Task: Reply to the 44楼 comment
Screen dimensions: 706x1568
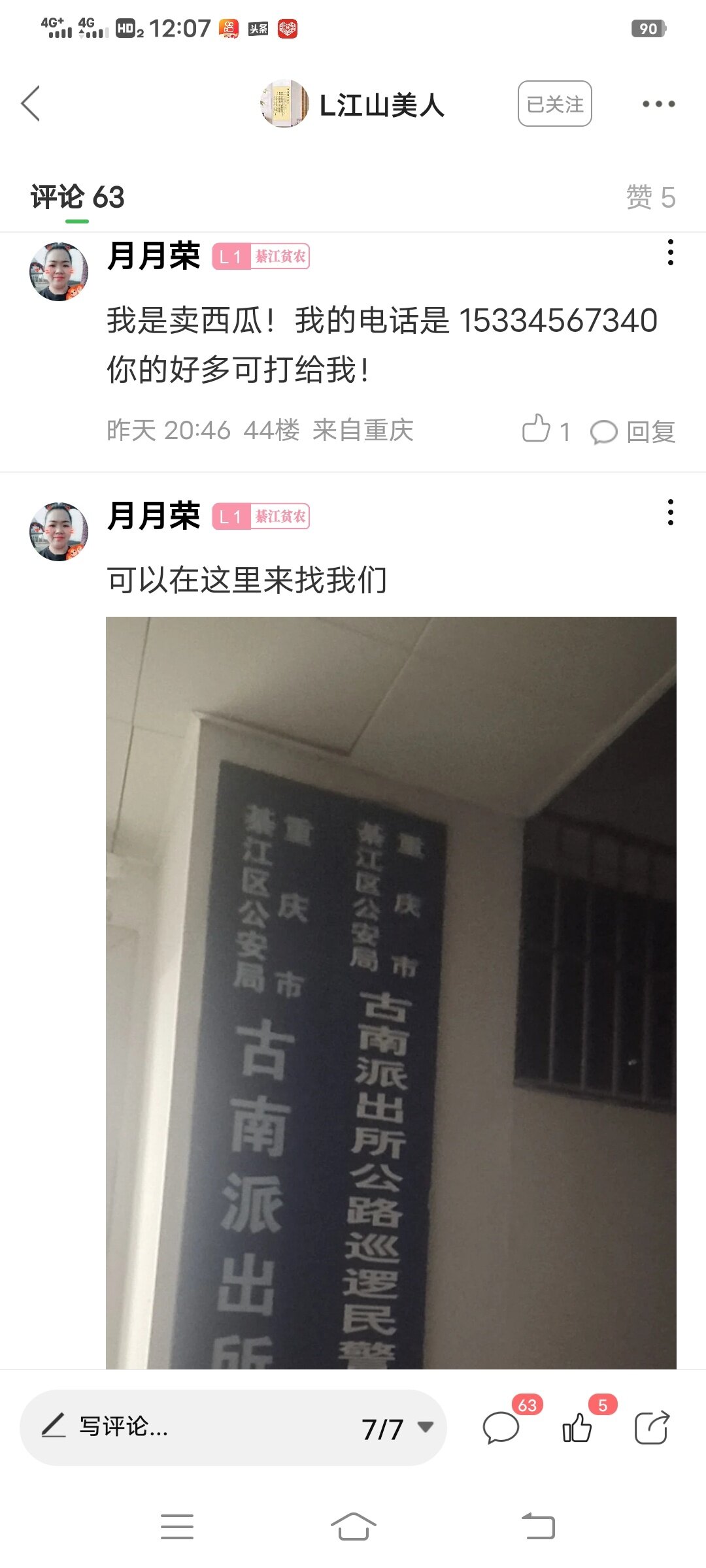Action: point(633,431)
